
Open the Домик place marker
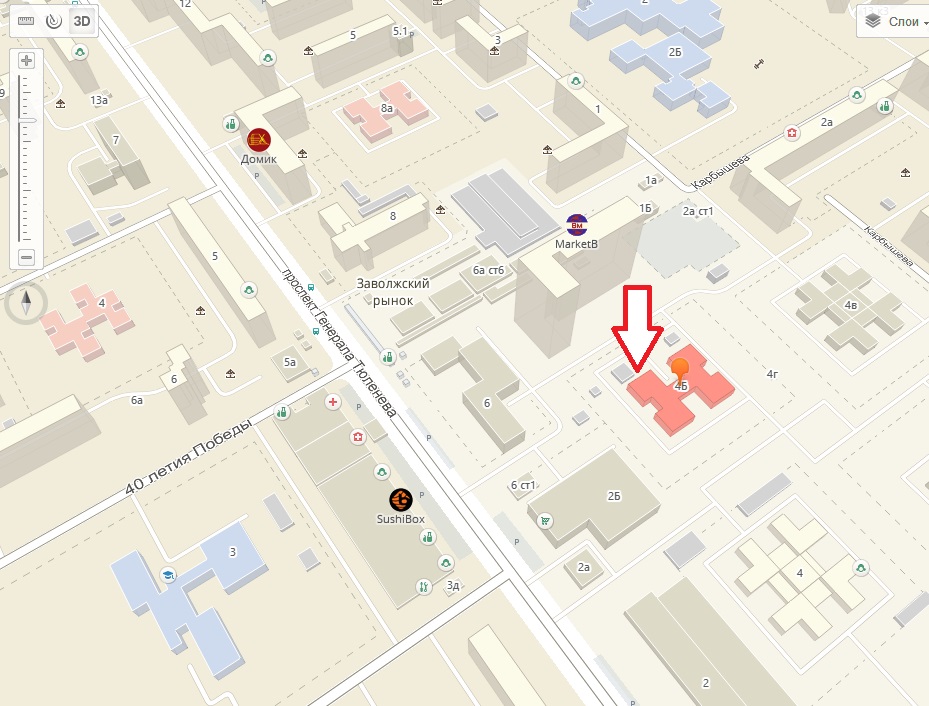pyautogui.click(x=258, y=139)
